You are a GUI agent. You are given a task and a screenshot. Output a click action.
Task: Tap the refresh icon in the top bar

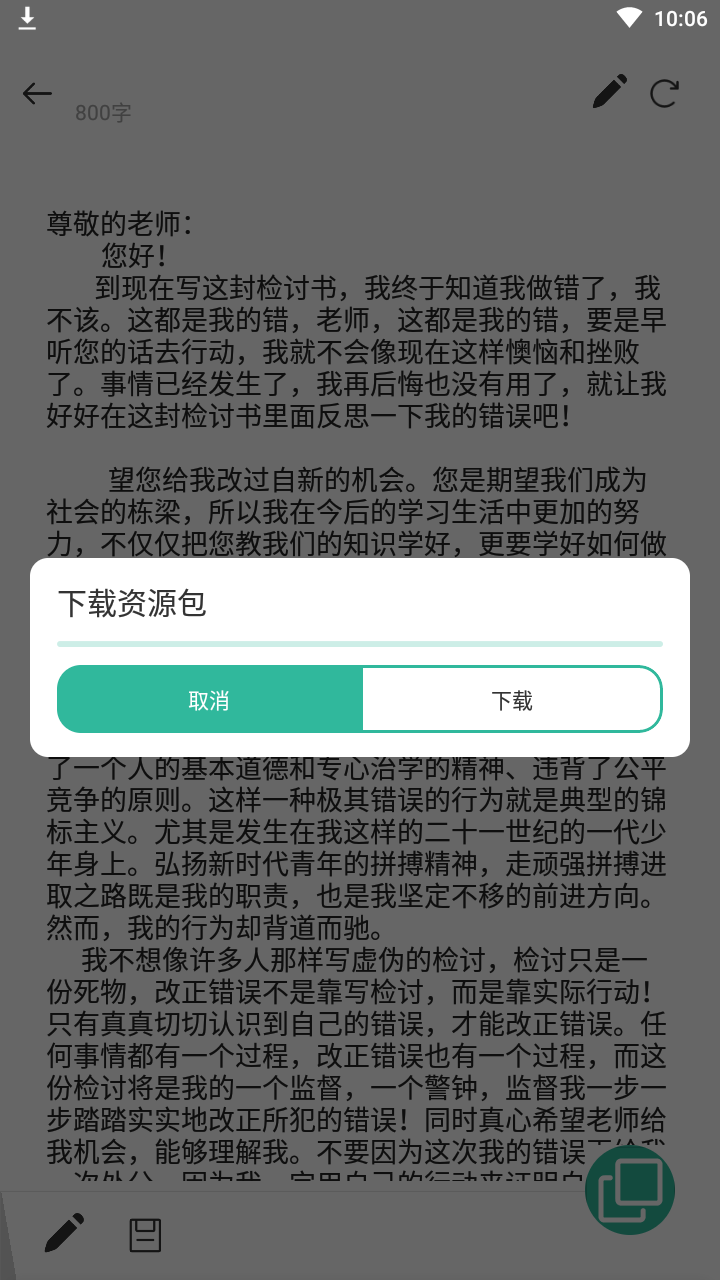[x=665, y=94]
